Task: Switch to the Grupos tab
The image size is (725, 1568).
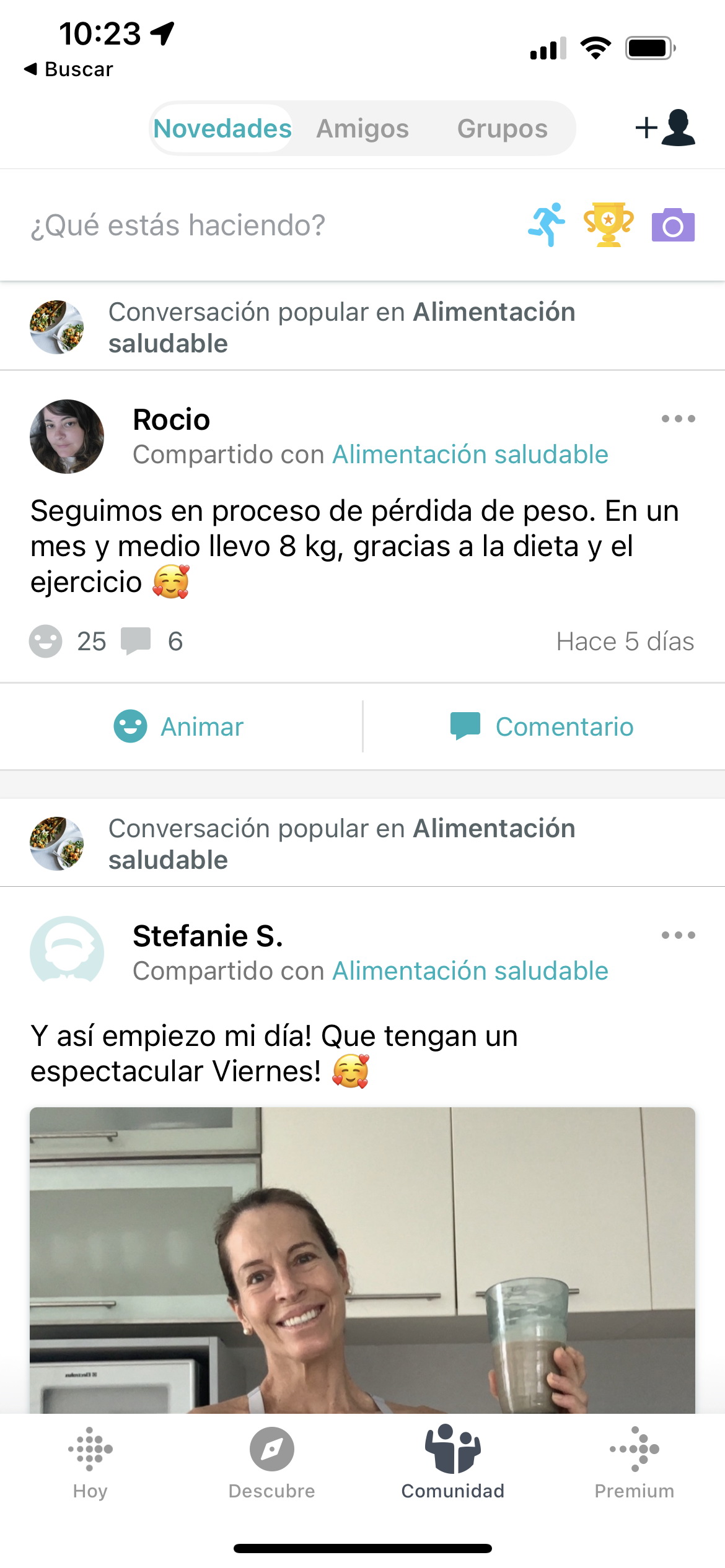Action: [x=503, y=129]
